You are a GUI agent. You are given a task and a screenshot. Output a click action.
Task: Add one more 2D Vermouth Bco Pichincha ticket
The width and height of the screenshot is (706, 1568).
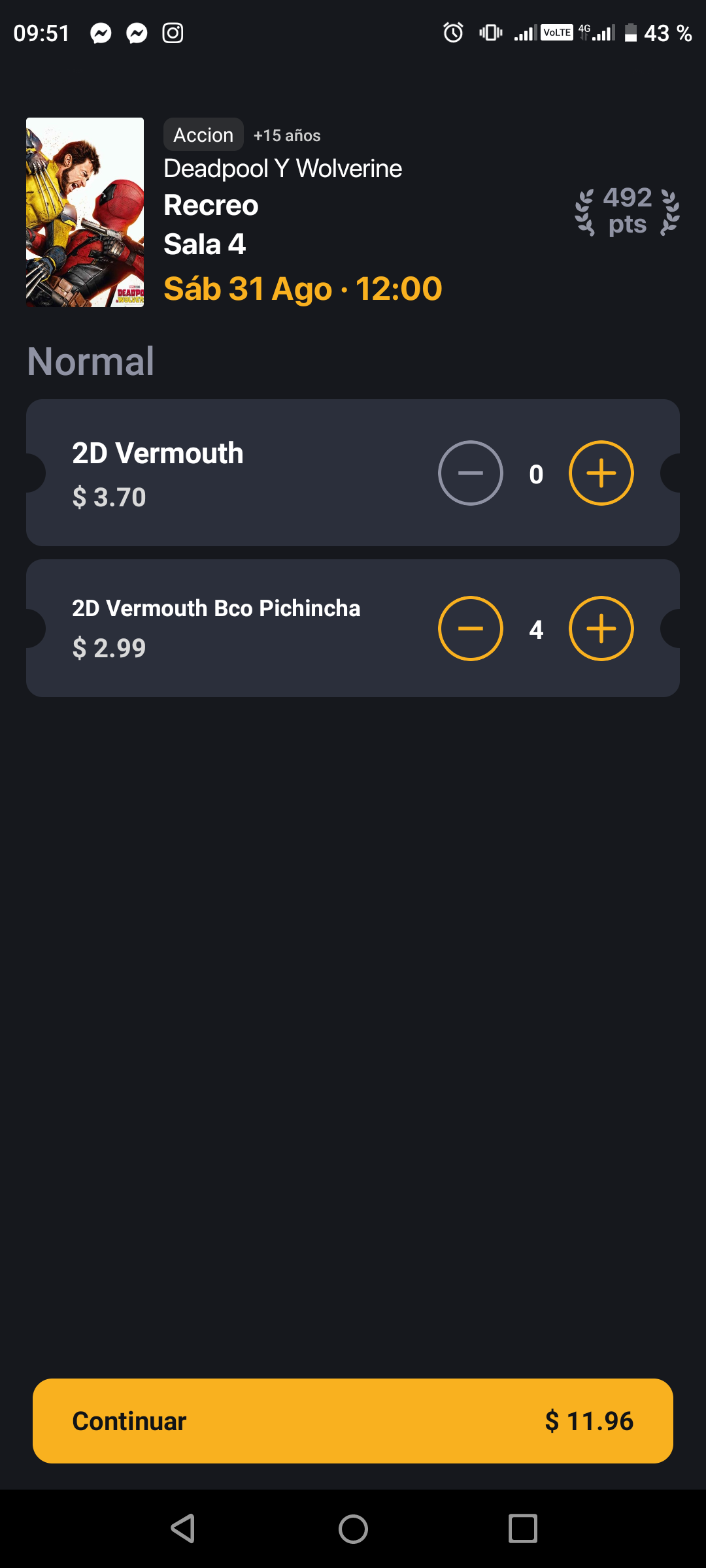[x=601, y=629]
